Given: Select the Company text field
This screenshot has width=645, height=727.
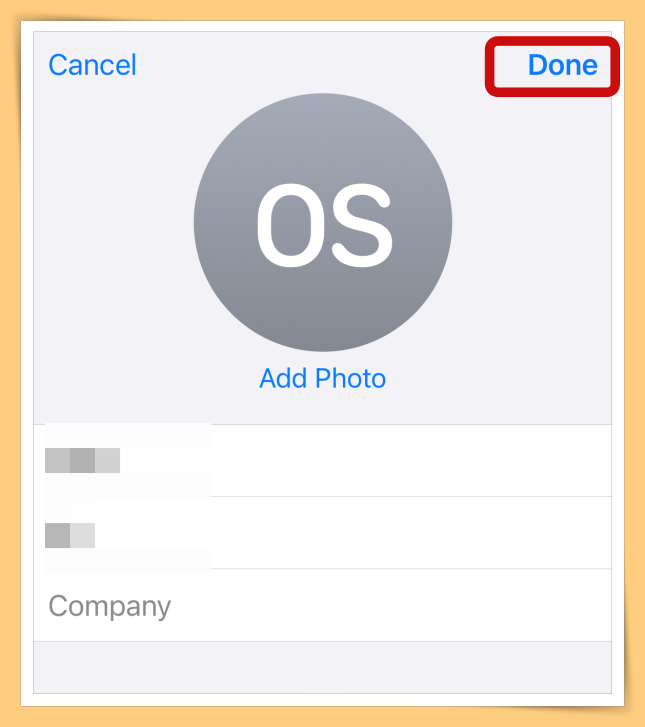Looking at the screenshot, I should point(322,606).
